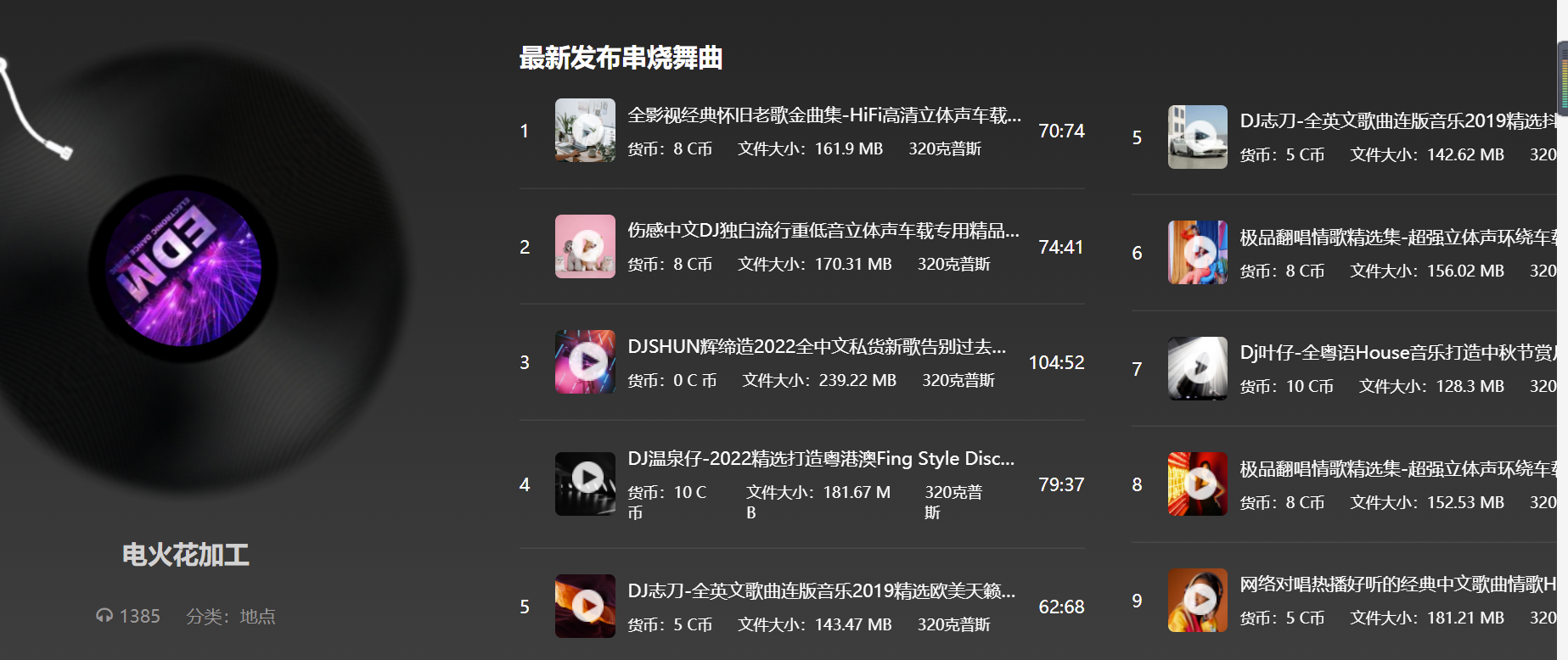Viewport: 1568px width, 660px height.
Task: Play track 3 DJSHUN辉缔造2022
Action: point(587,362)
